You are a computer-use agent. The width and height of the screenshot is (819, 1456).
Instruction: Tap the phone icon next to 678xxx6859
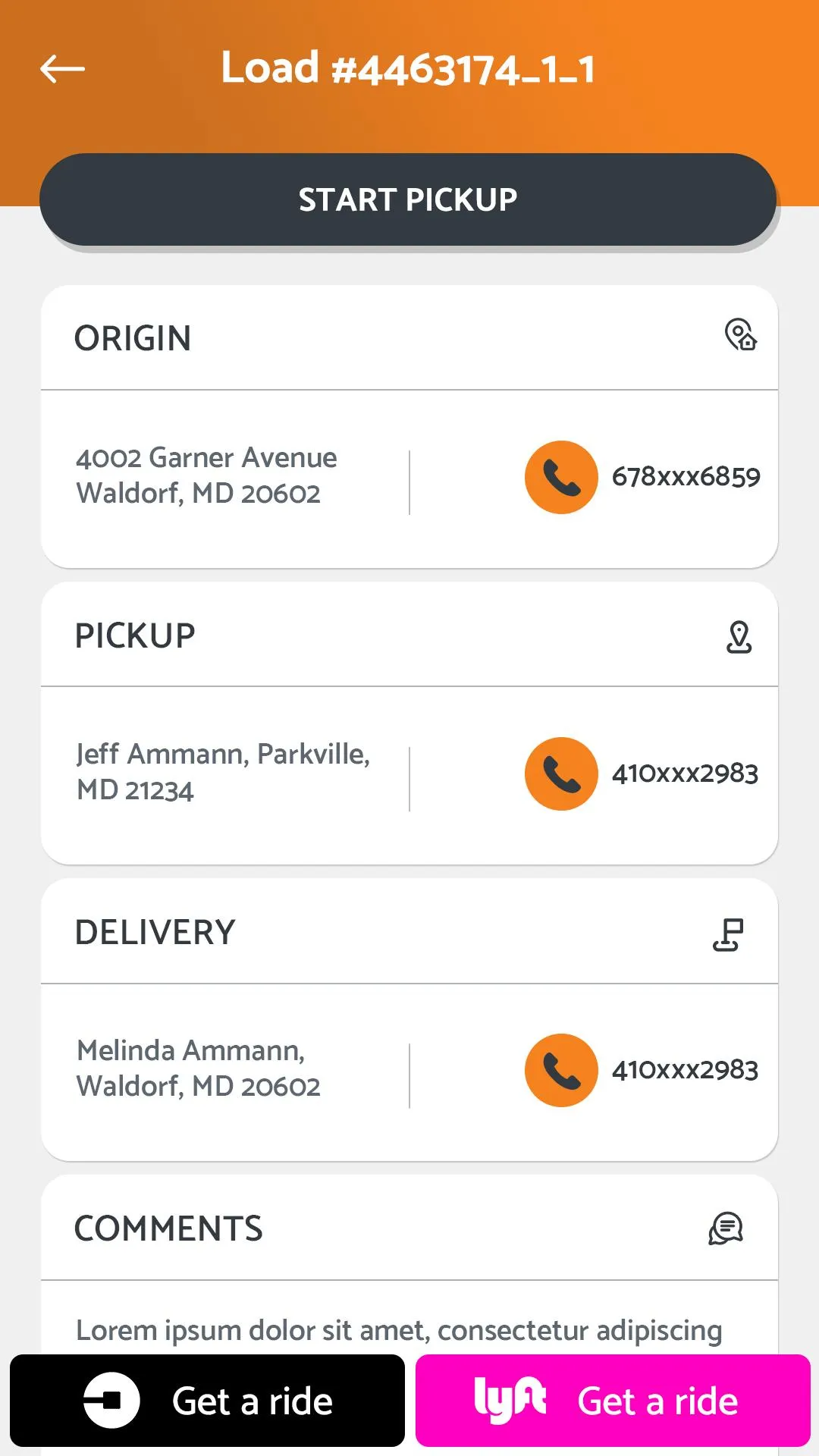pos(560,478)
